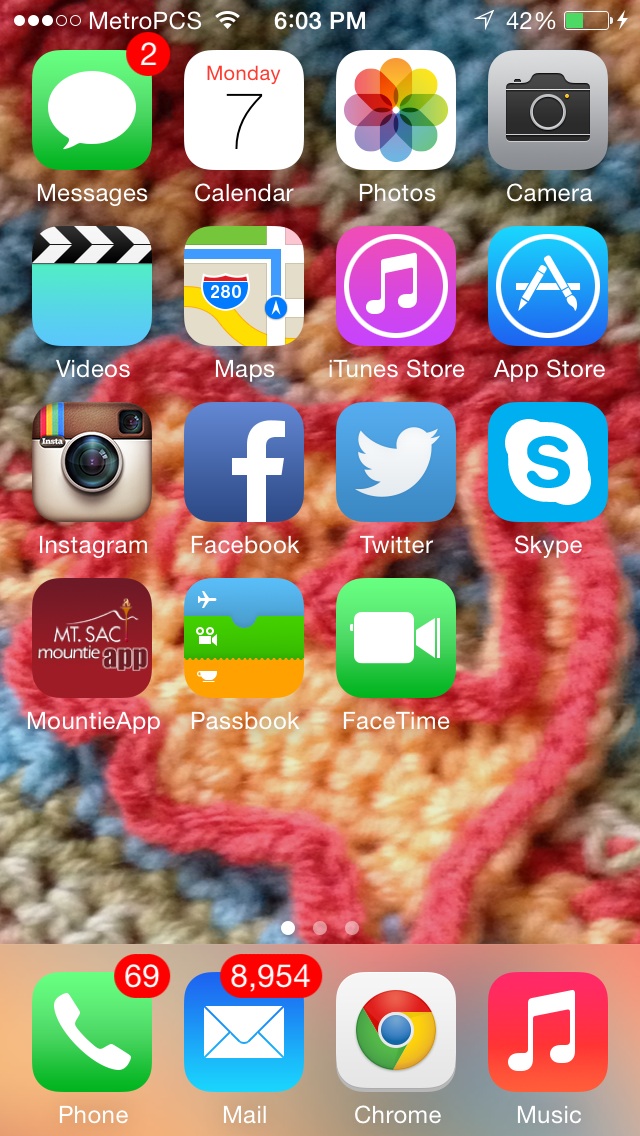Open Photos
Image resolution: width=640 pixels, height=1136 pixels.
tap(396, 110)
